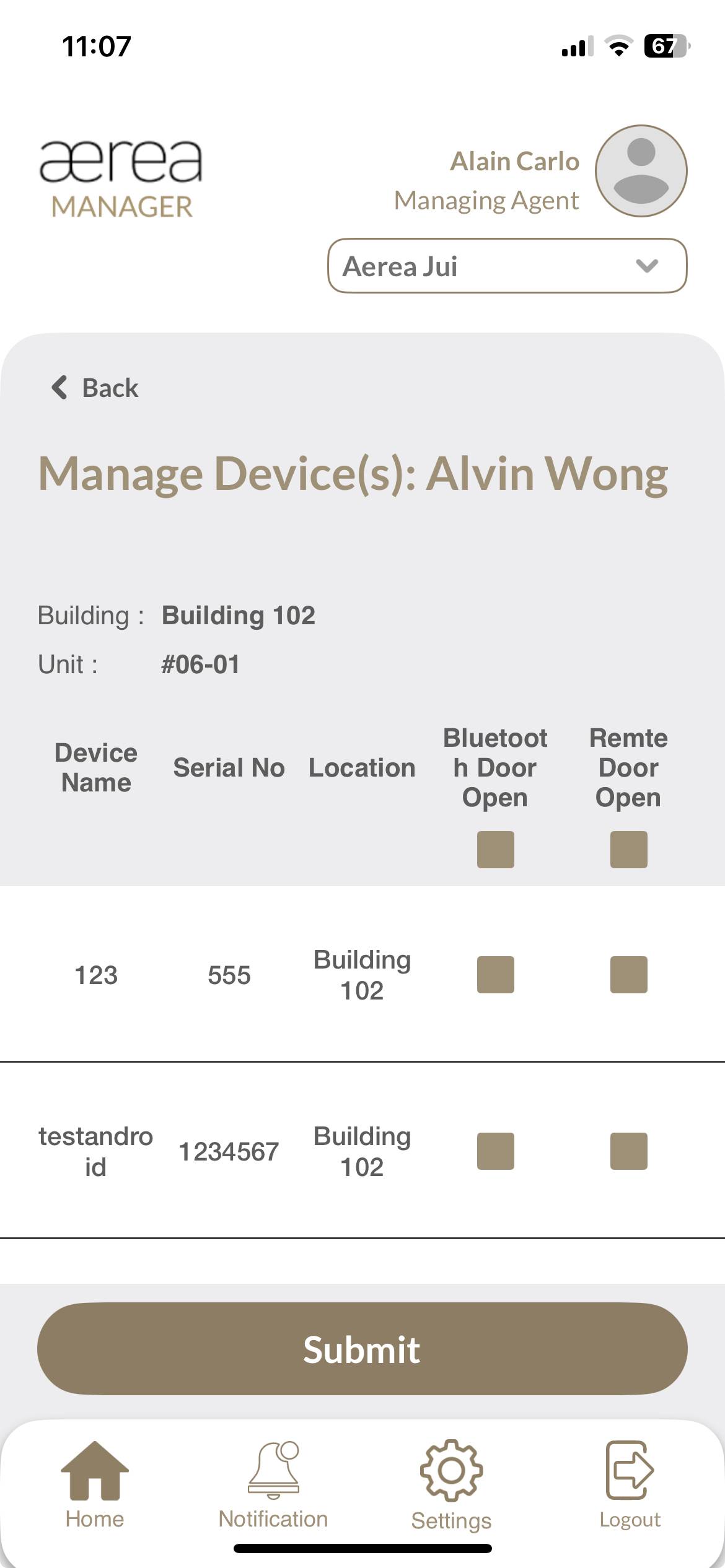725x1568 pixels.
Task: Submit the device access changes
Action: click(x=362, y=1349)
